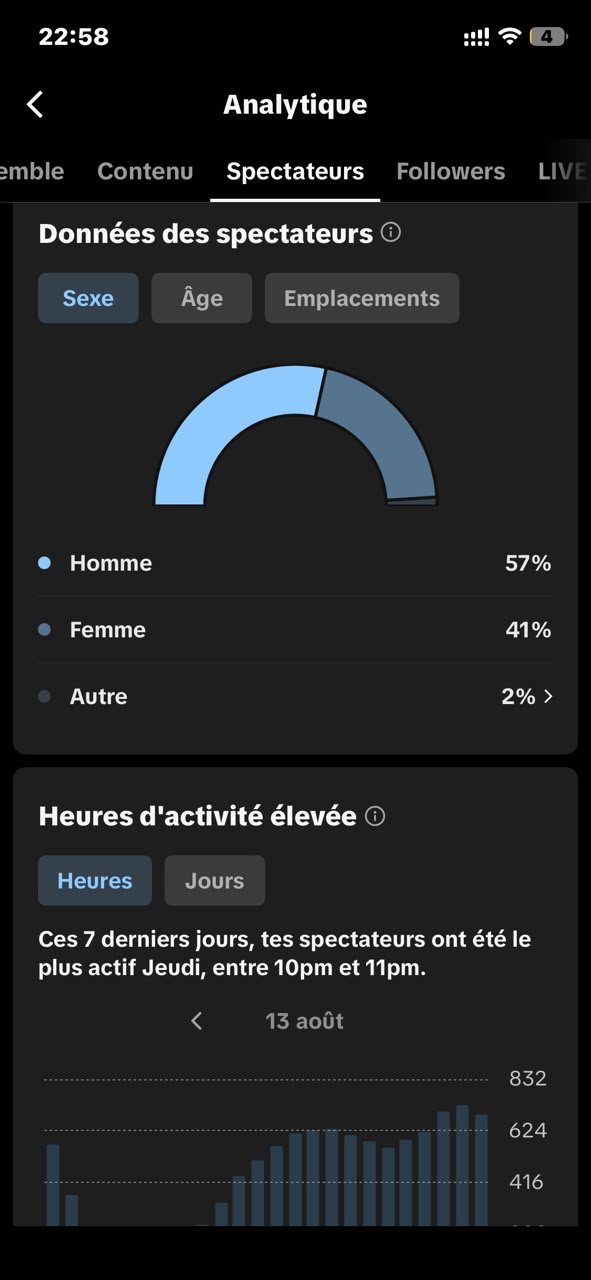Select the Heures chip
591x1280 pixels.
[x=95, y=881]
